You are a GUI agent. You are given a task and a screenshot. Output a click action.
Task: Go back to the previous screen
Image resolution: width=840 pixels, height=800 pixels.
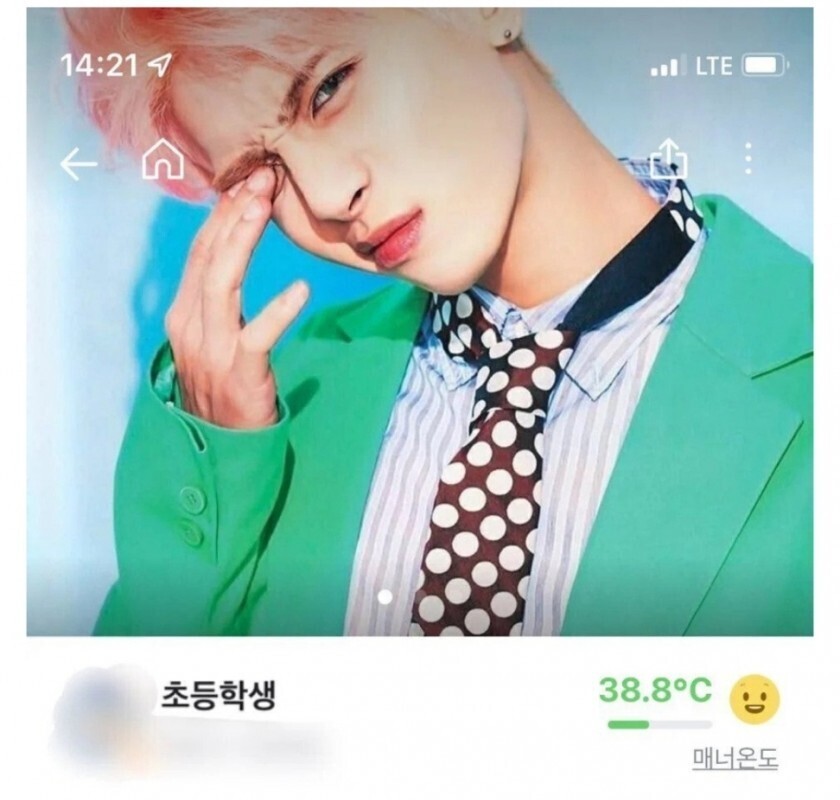78,163
